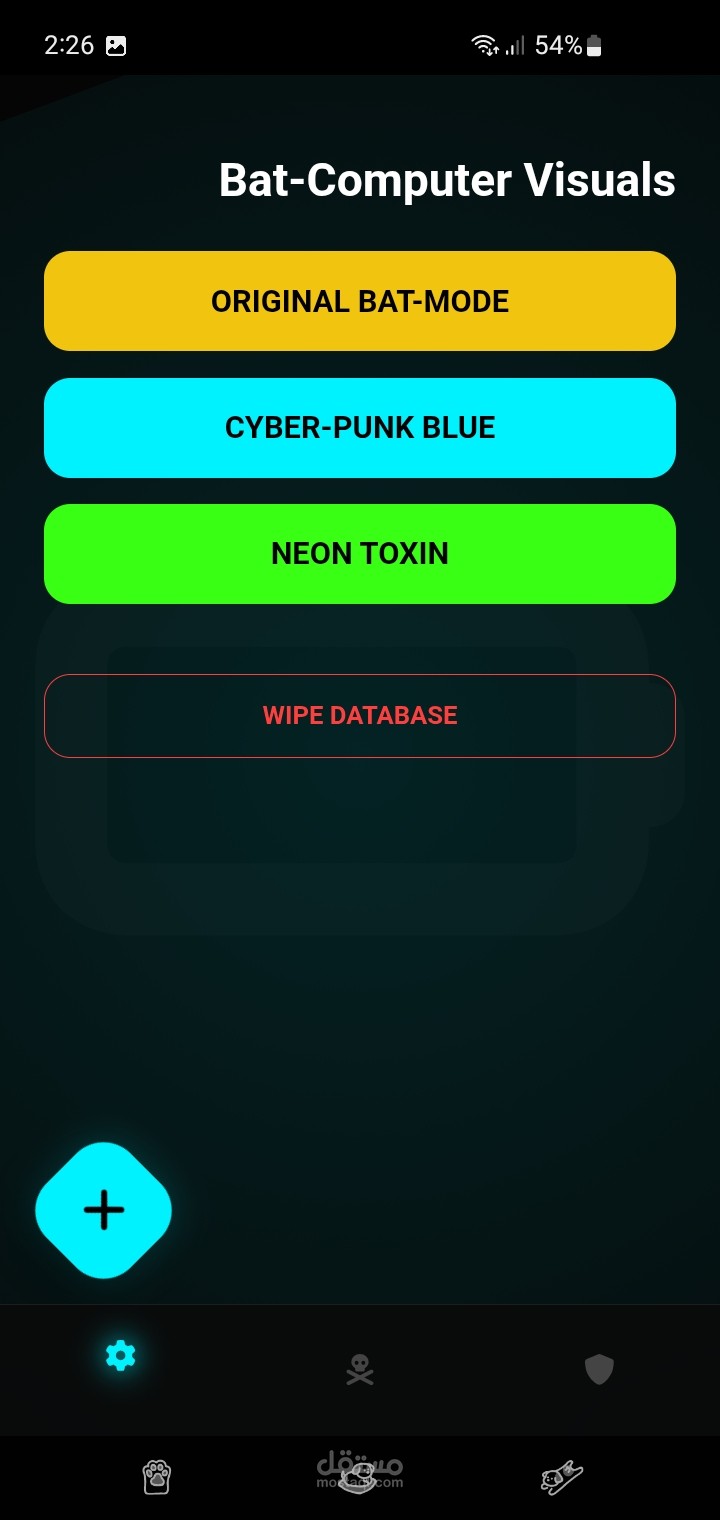
Task: Apply the Cyber-Punk Blue theme
Action: pos(360,427)
